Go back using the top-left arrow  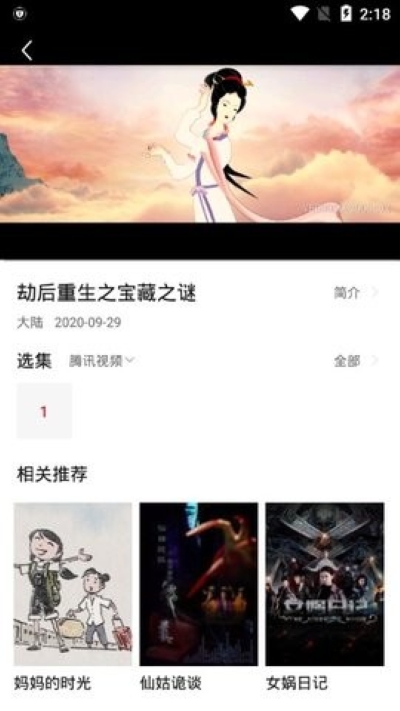click(27, 50)
